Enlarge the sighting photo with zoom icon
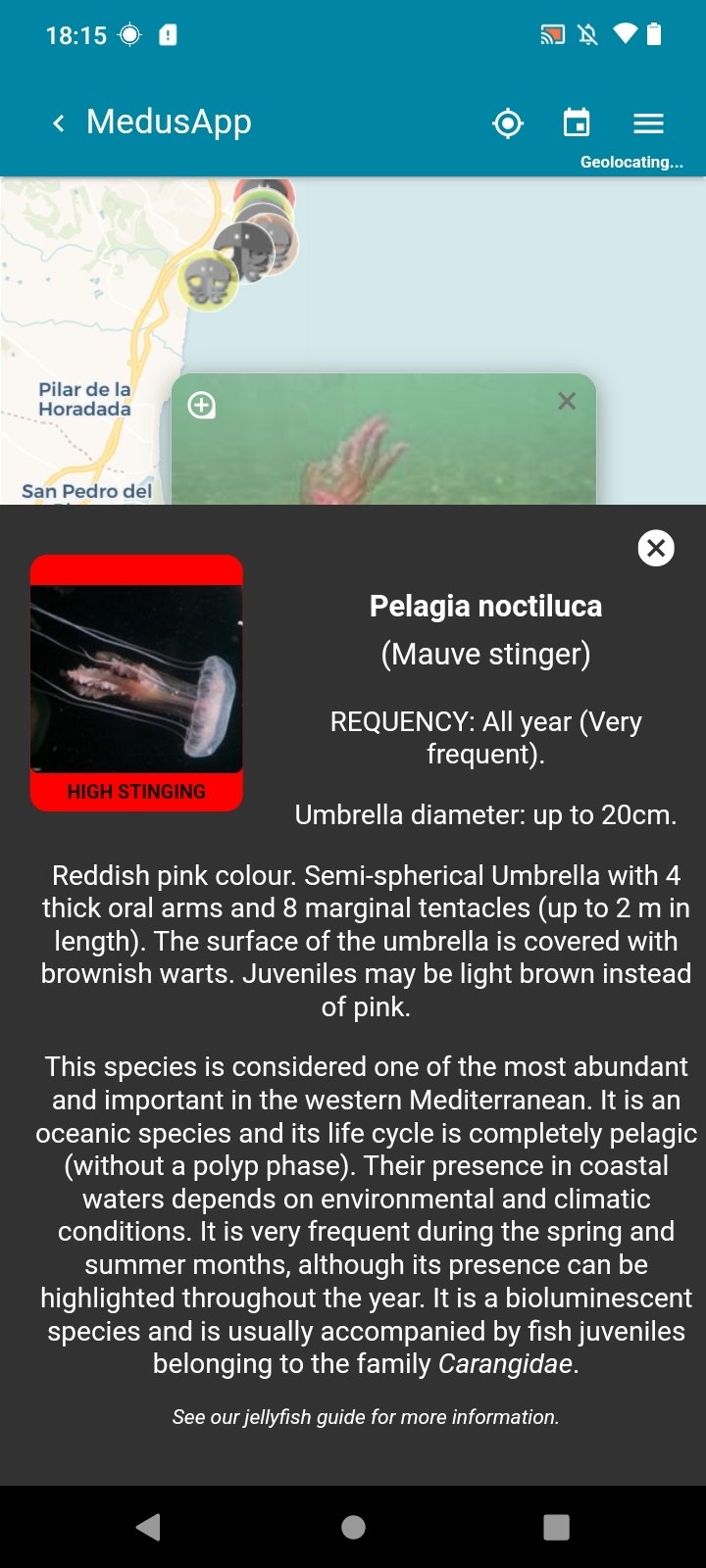The width and height of the screenshot is (706, 1568). tap(202, 405)
